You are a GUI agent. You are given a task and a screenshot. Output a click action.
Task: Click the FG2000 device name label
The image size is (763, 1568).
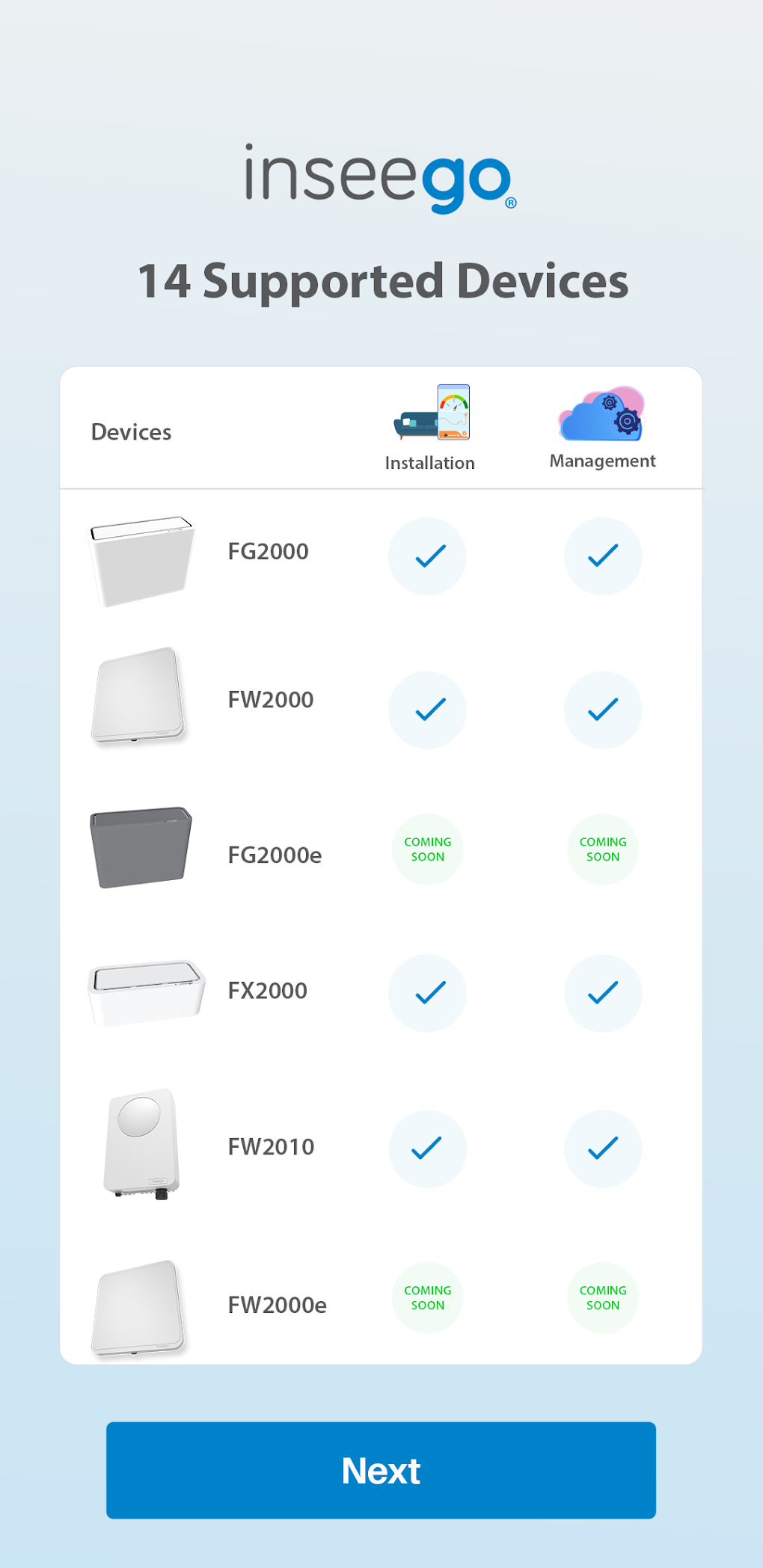(269, 551)
